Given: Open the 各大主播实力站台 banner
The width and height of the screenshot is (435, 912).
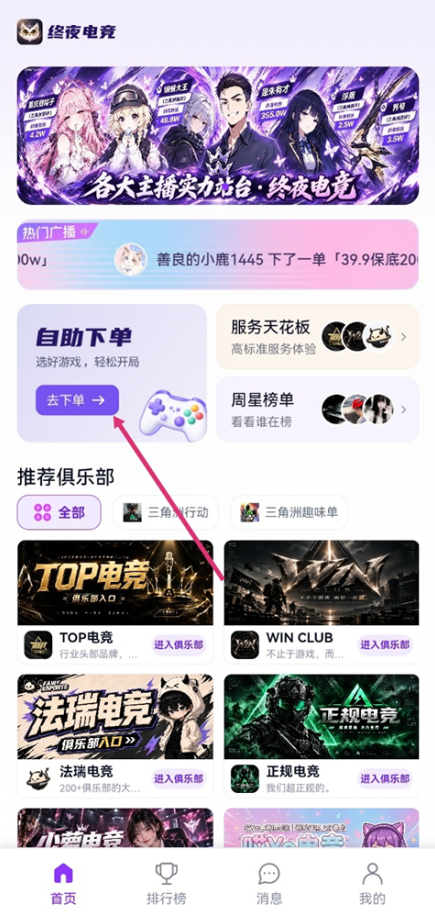Looking at the screenshot, I should tap(218, 136).
